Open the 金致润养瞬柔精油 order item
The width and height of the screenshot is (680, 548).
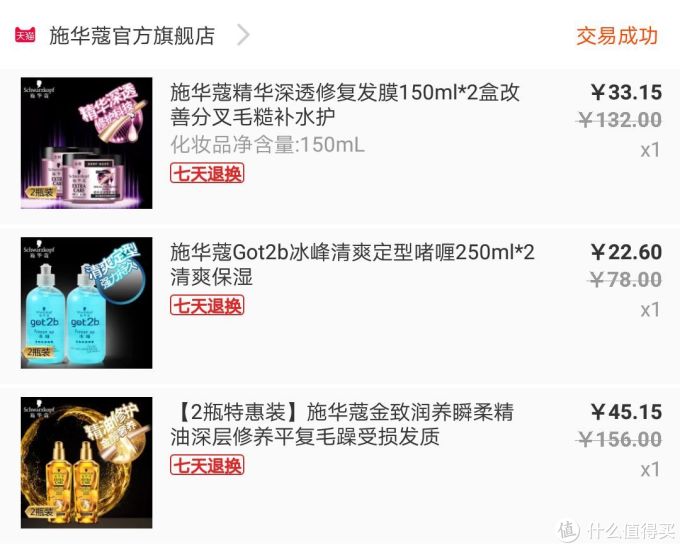[x=345, y=425]
